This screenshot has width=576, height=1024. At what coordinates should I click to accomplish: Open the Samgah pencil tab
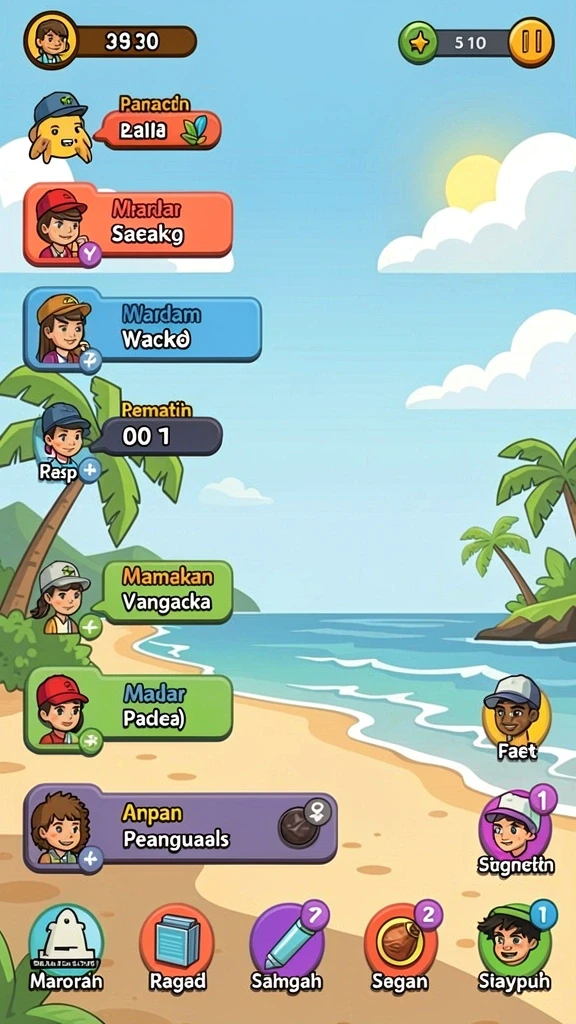coord(288,946)
